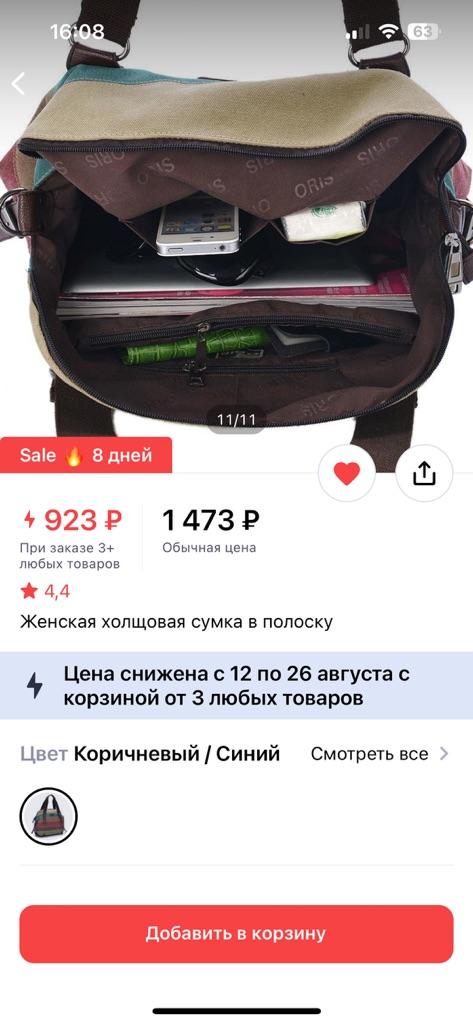Tap 'Добавить в корзину' button
This screenshot has height=1024, width=473.
click(x=236, y=934)
